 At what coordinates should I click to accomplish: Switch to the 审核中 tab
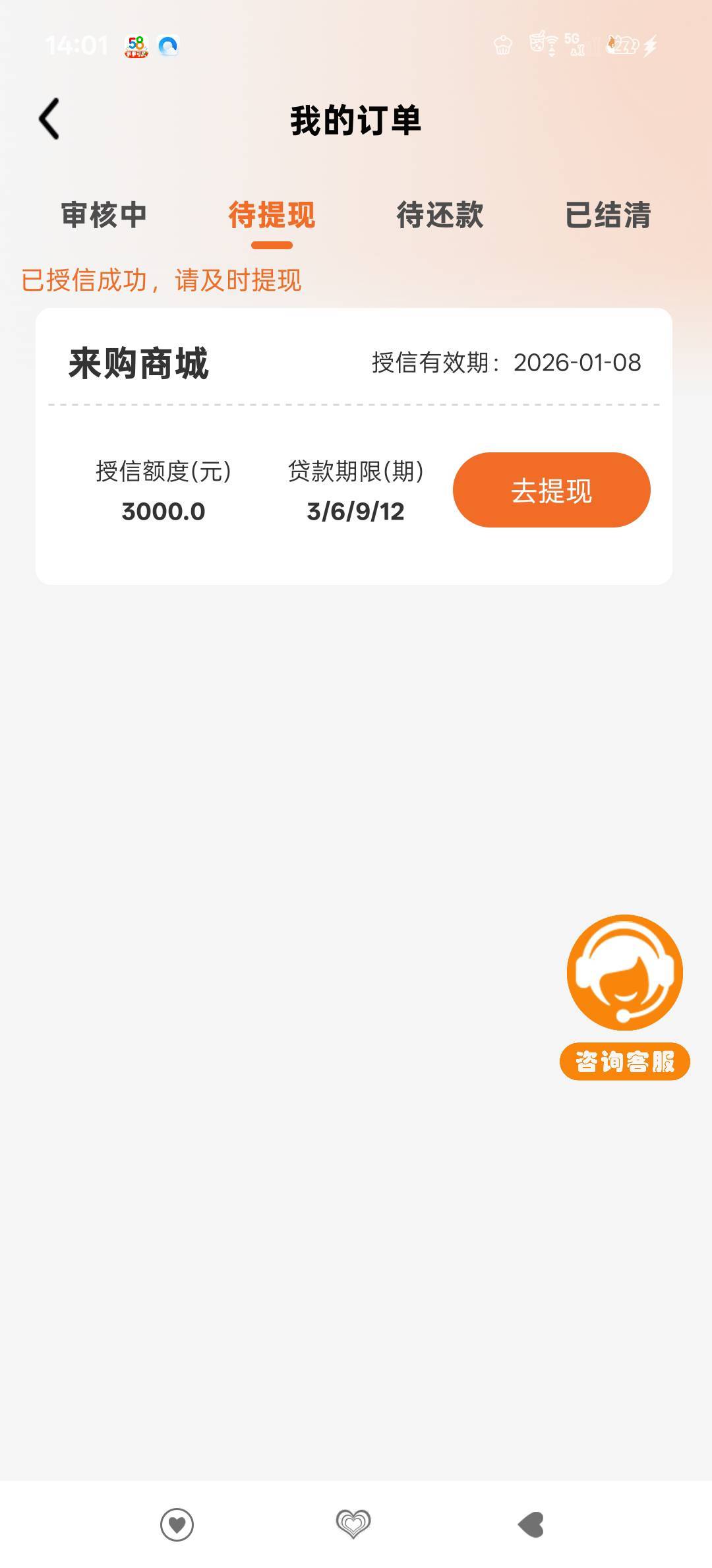pos(104,216)
